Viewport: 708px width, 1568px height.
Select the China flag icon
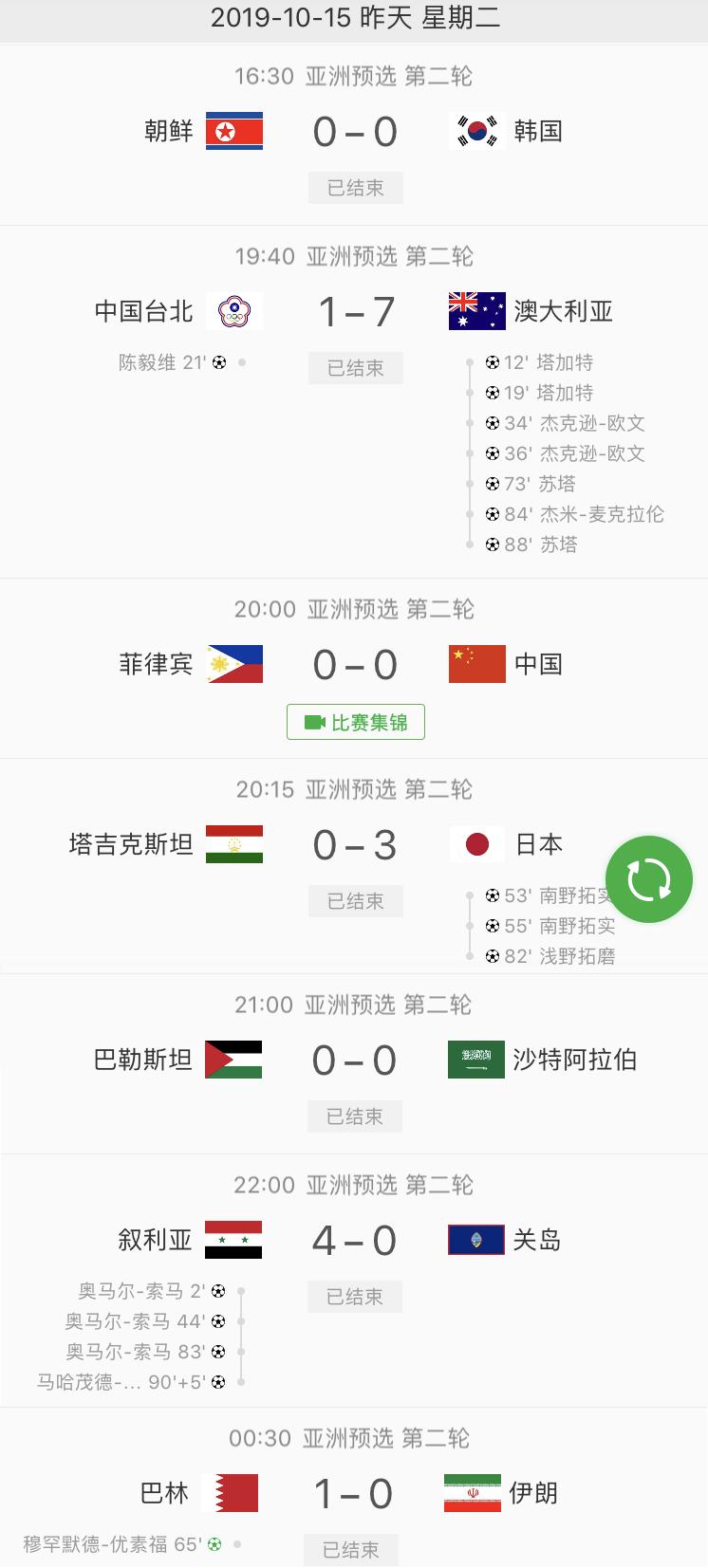(475, 664)
